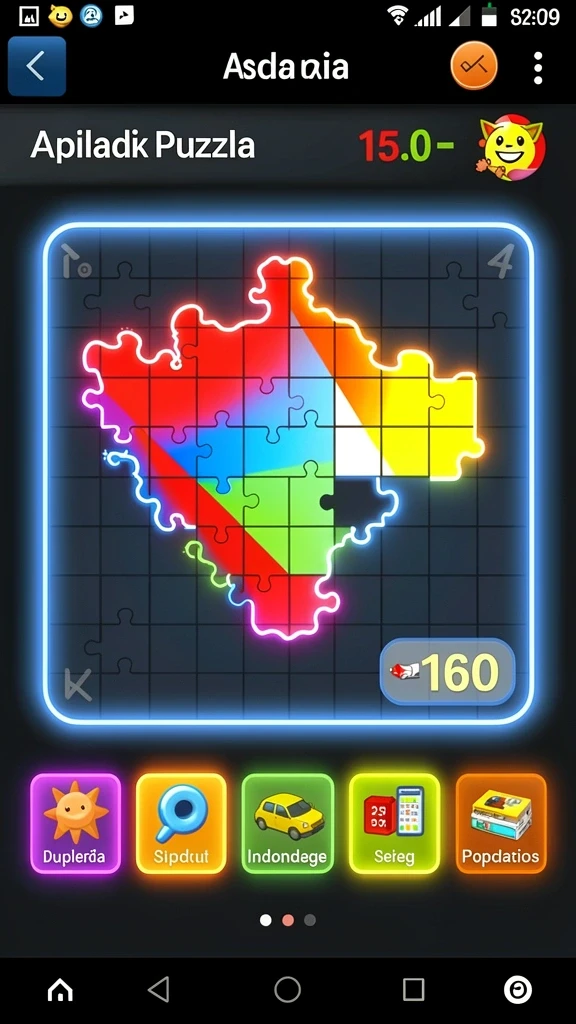Open the three-dot overflow menu
Viewport: 576px width, 1024px height.
coord(537,68)
